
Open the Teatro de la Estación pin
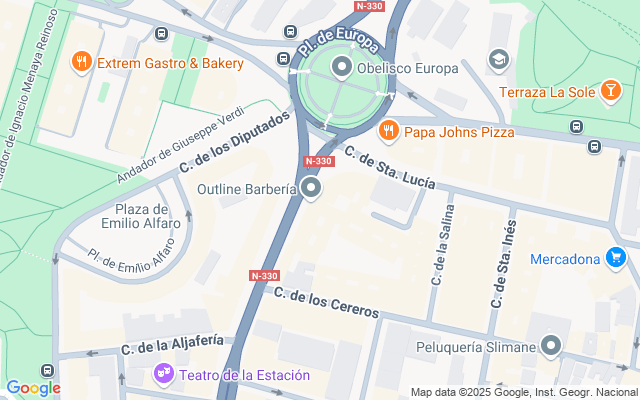point(164,374)
